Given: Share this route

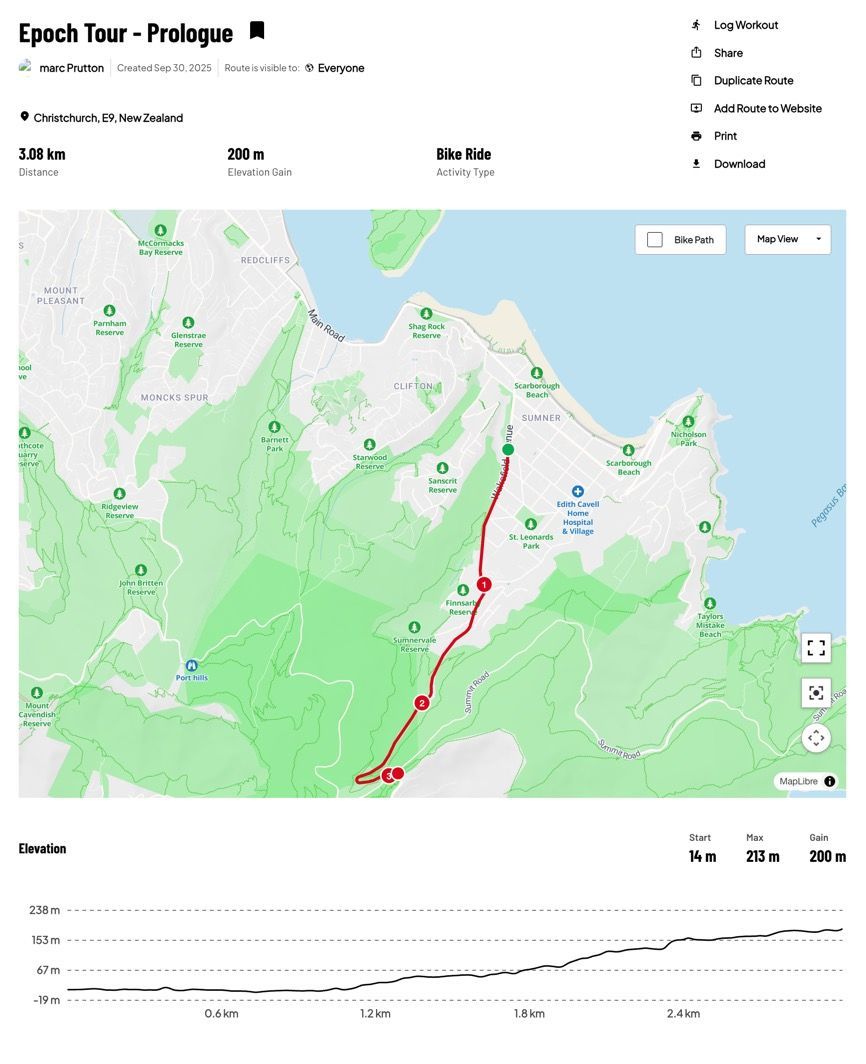Looking at the screenshot, I should pos(727,53).
